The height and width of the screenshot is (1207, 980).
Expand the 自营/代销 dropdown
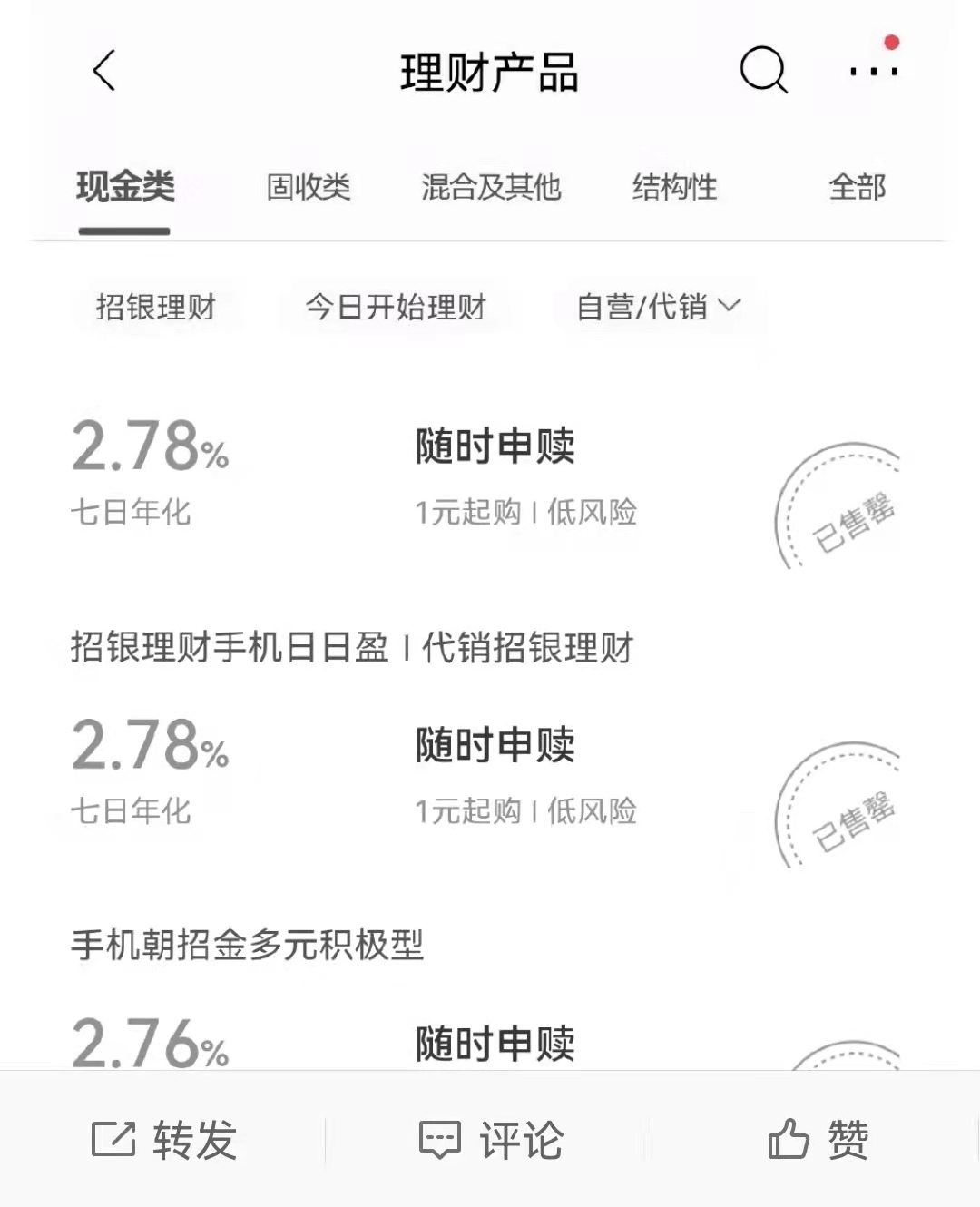point(658,308)
